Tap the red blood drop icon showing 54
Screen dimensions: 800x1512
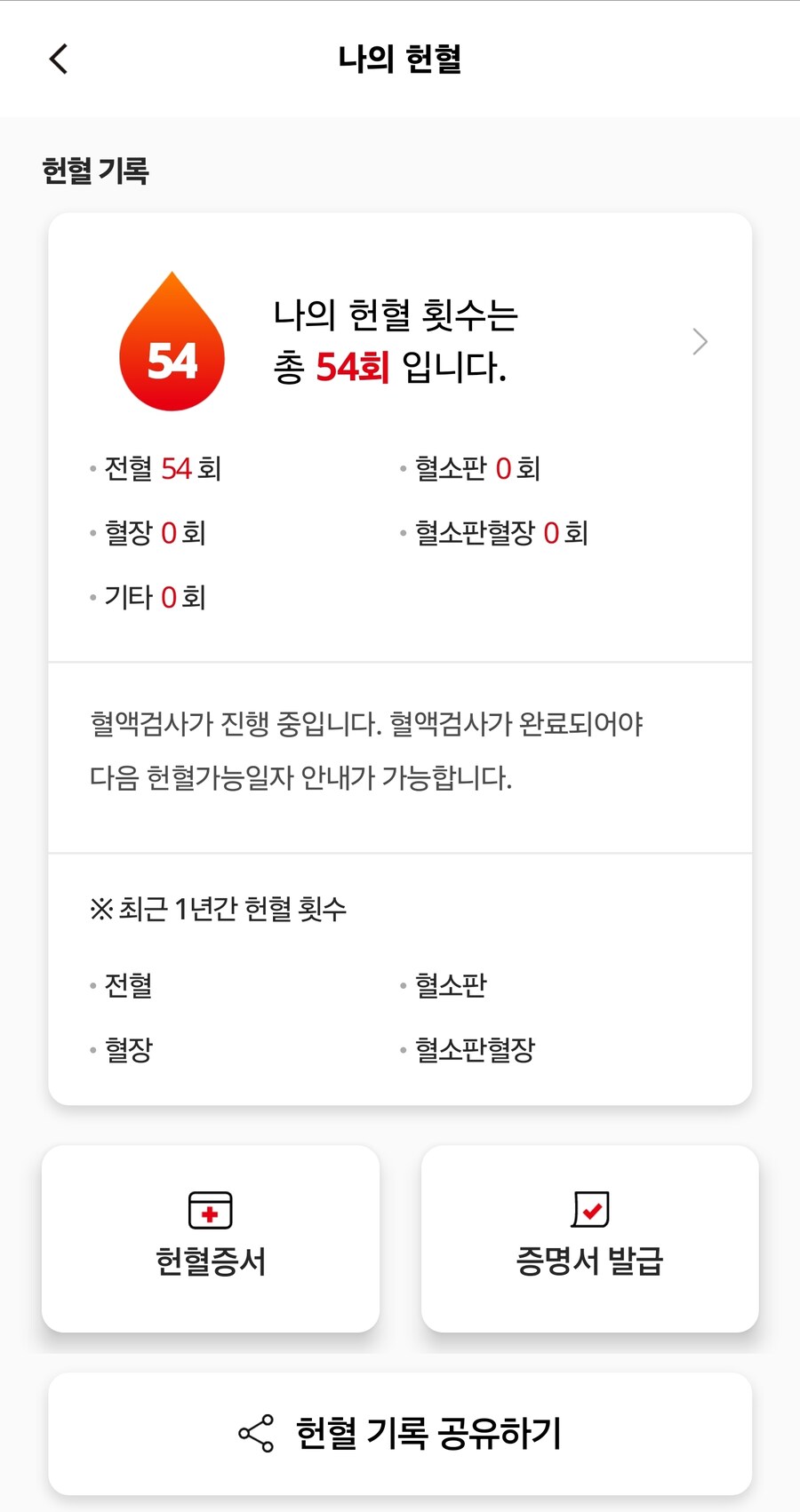(171, 342)
